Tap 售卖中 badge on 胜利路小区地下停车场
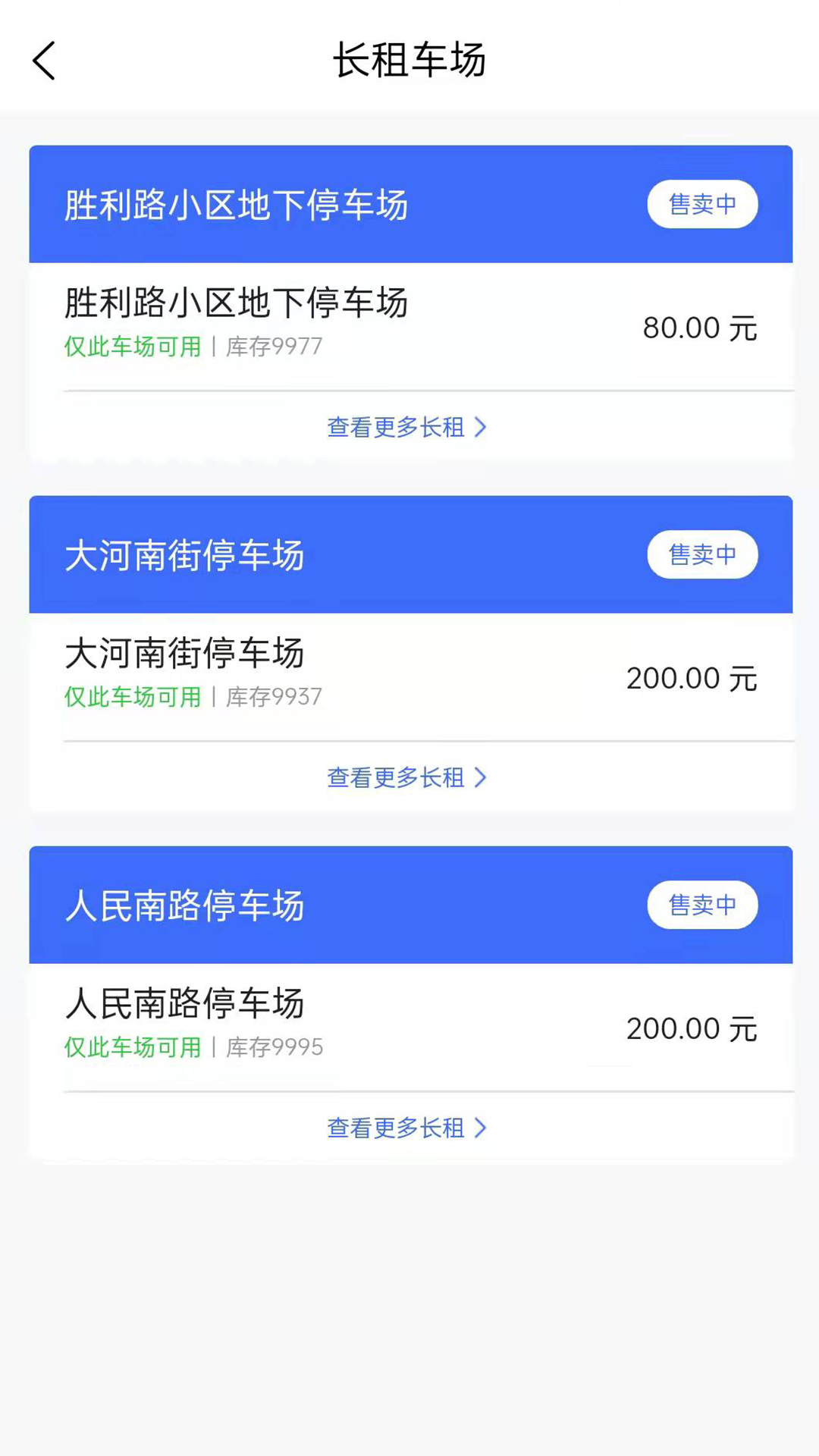The height and width of the screenshot is (1456, 819). click(x=702, y=204)
